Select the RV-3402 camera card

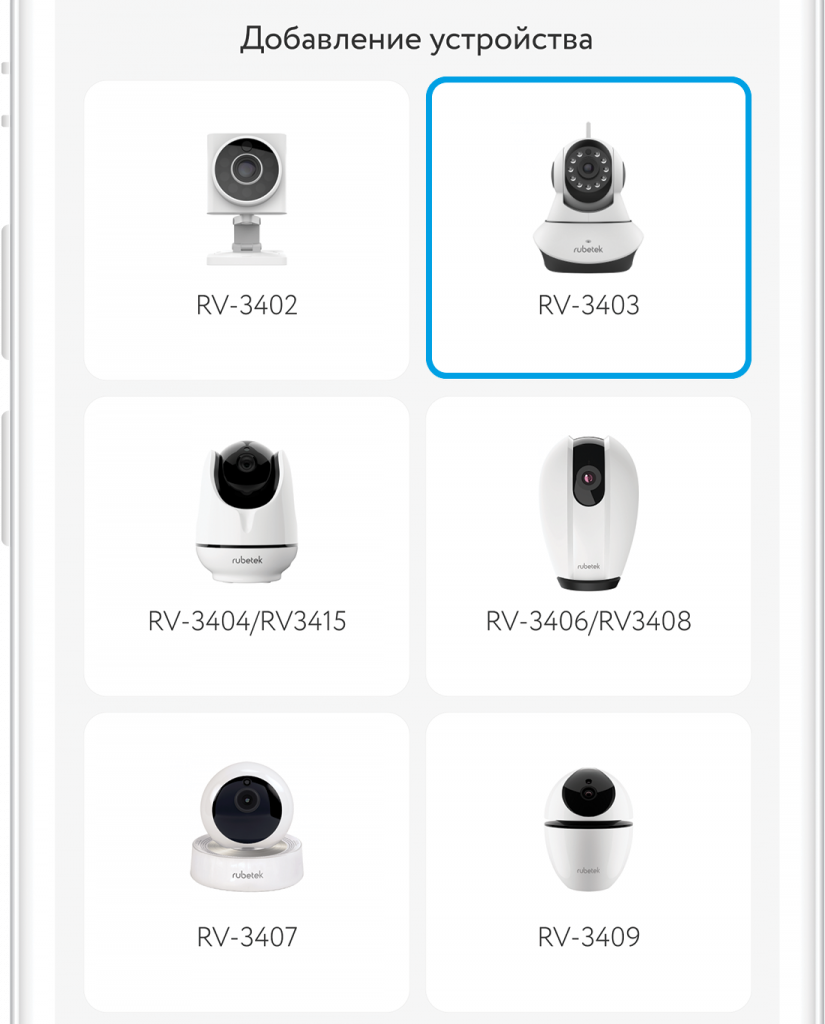pyautogui.click(x=246, y=230)
